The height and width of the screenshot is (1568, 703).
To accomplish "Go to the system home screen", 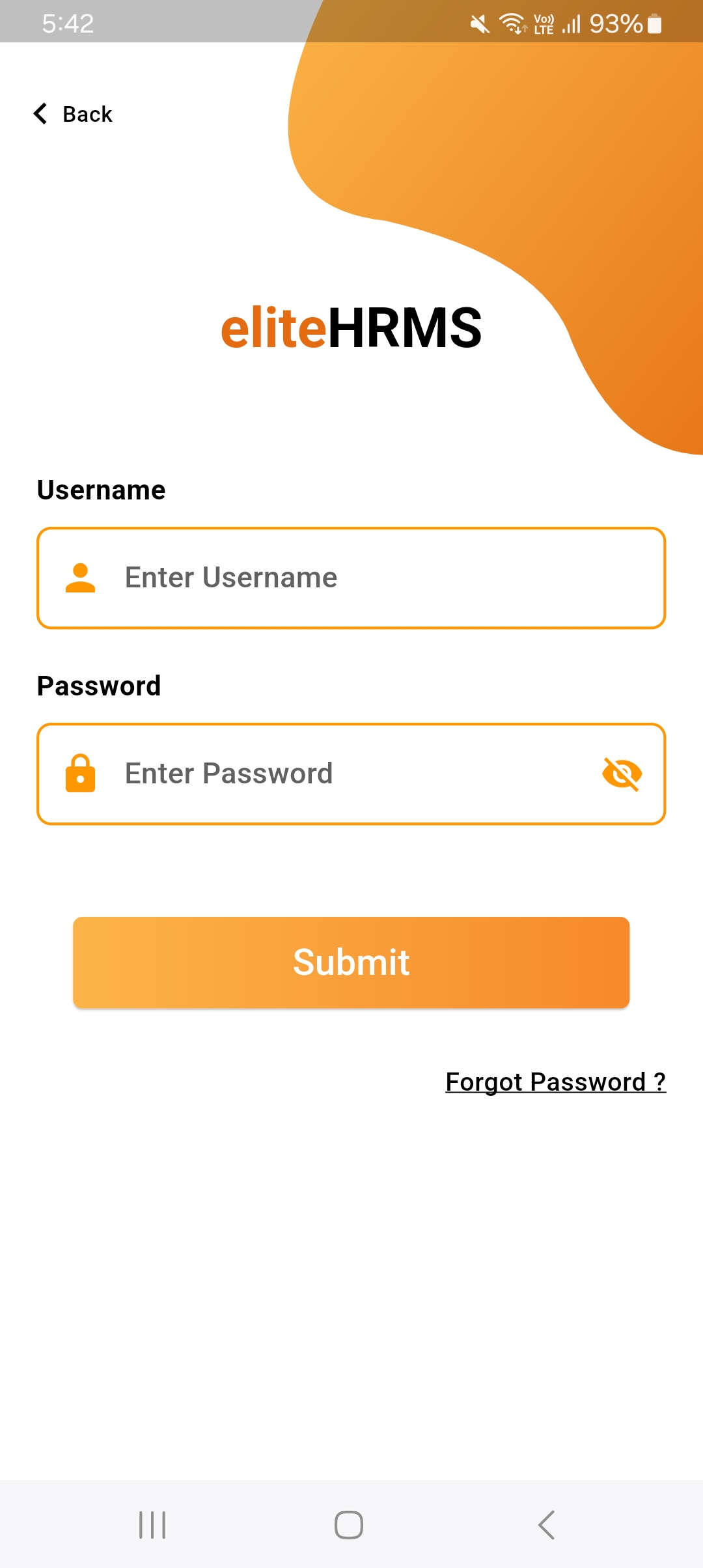I will pyautogui.click(x=349, y=1525).
